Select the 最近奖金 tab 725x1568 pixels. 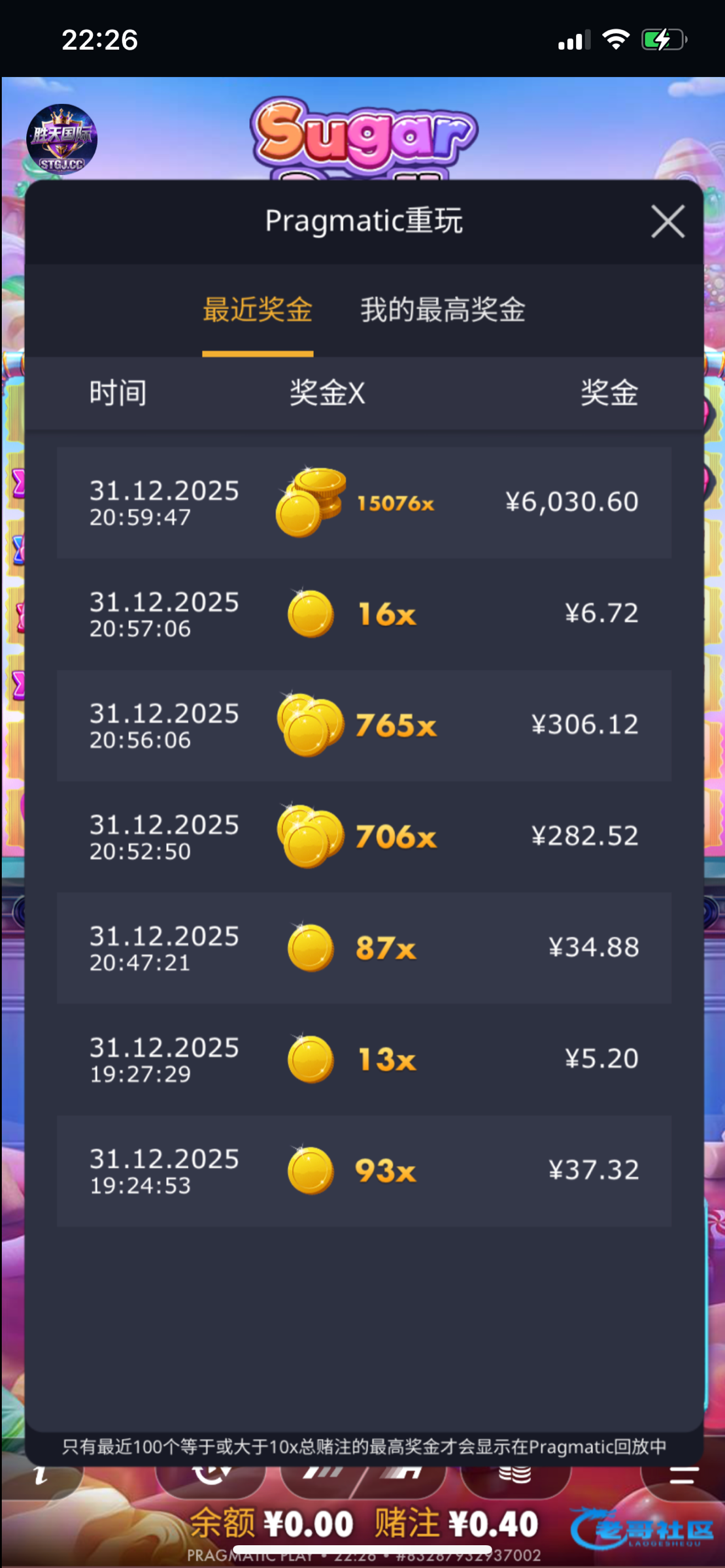[x=257, y=310]
